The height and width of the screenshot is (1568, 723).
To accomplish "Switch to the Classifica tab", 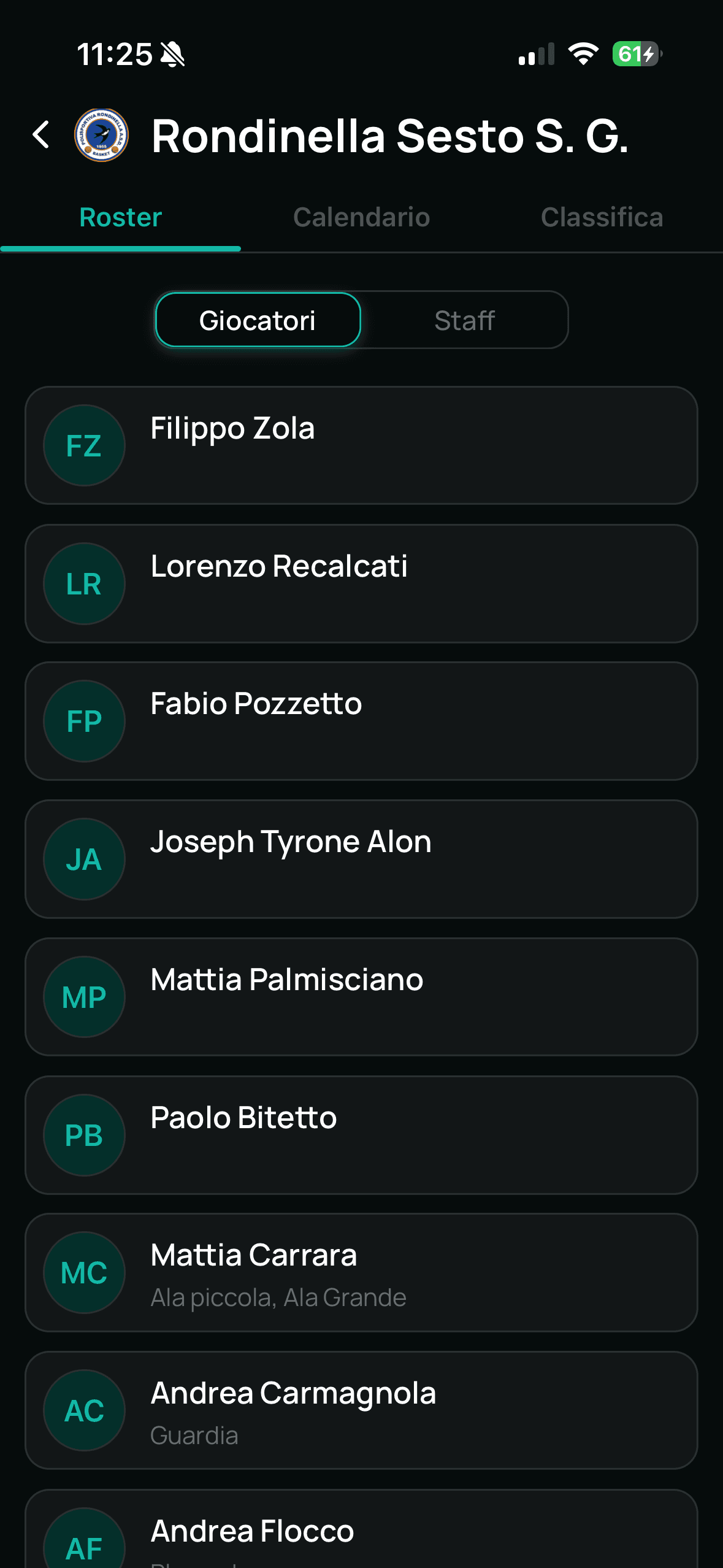I will [602, 218].
